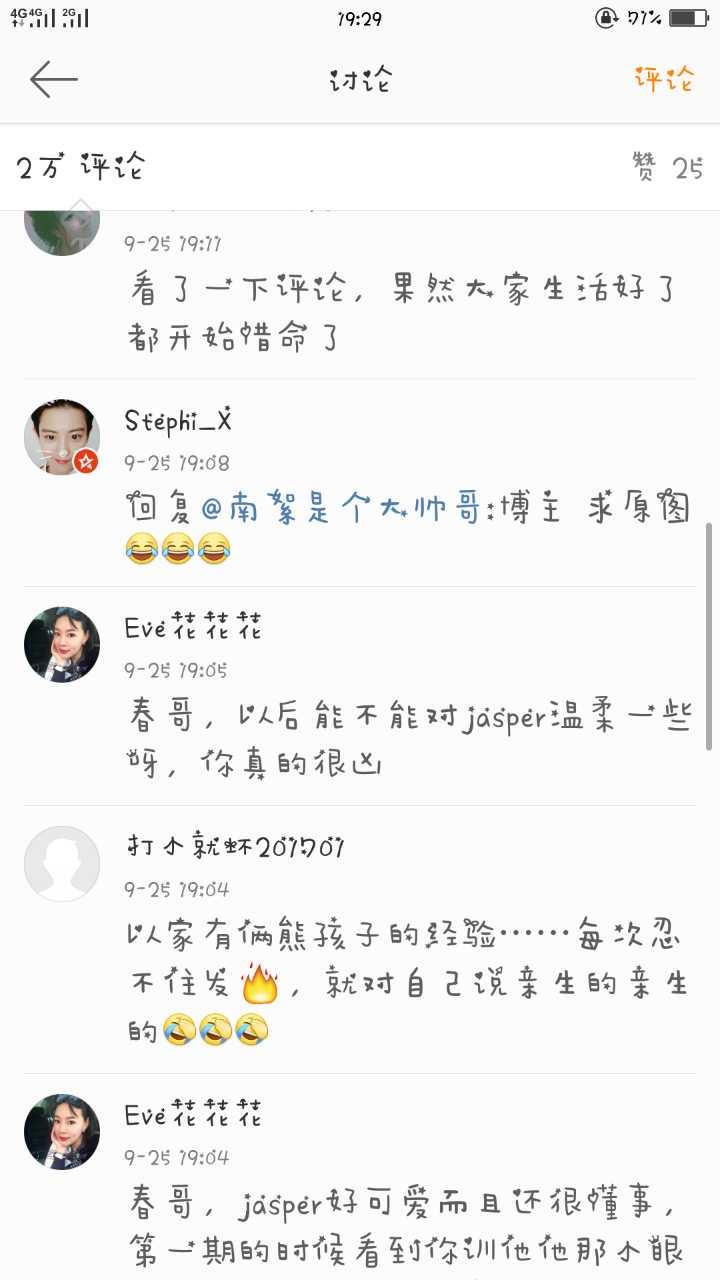Tap the orange 评论 button
Screen dimensions: 720x1280
[663, 79]
